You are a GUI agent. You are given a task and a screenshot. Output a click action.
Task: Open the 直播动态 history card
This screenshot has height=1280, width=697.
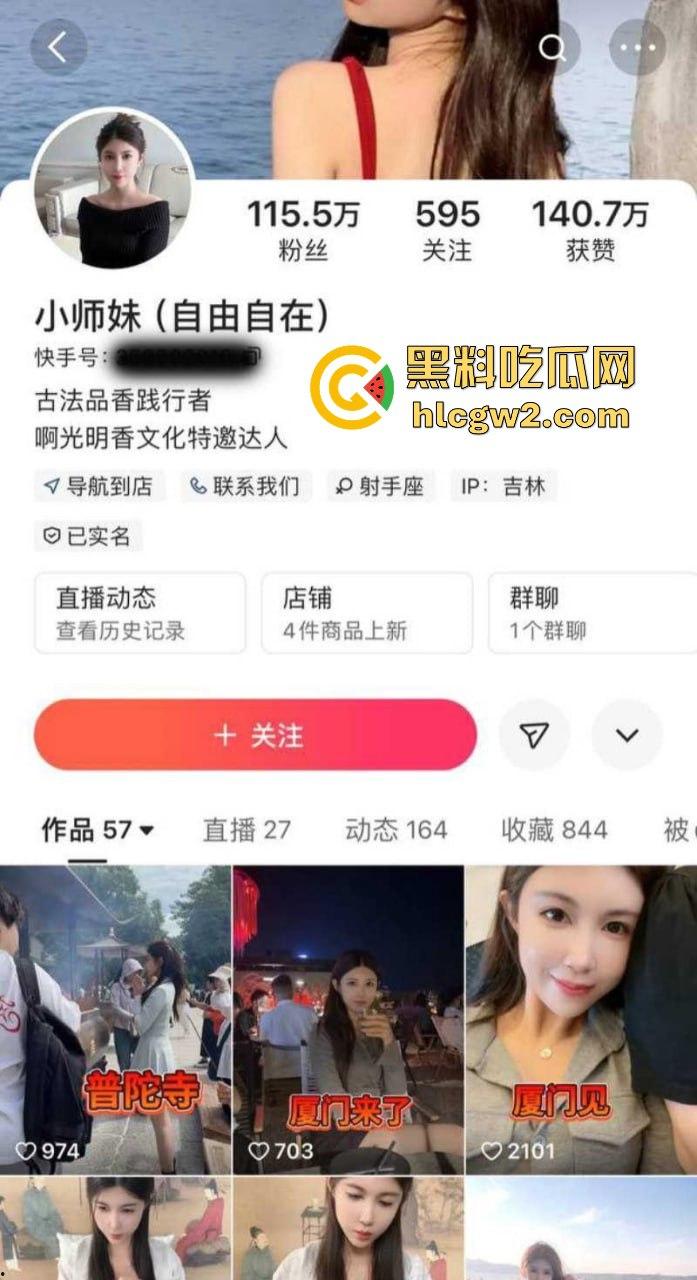click(140, 613)
